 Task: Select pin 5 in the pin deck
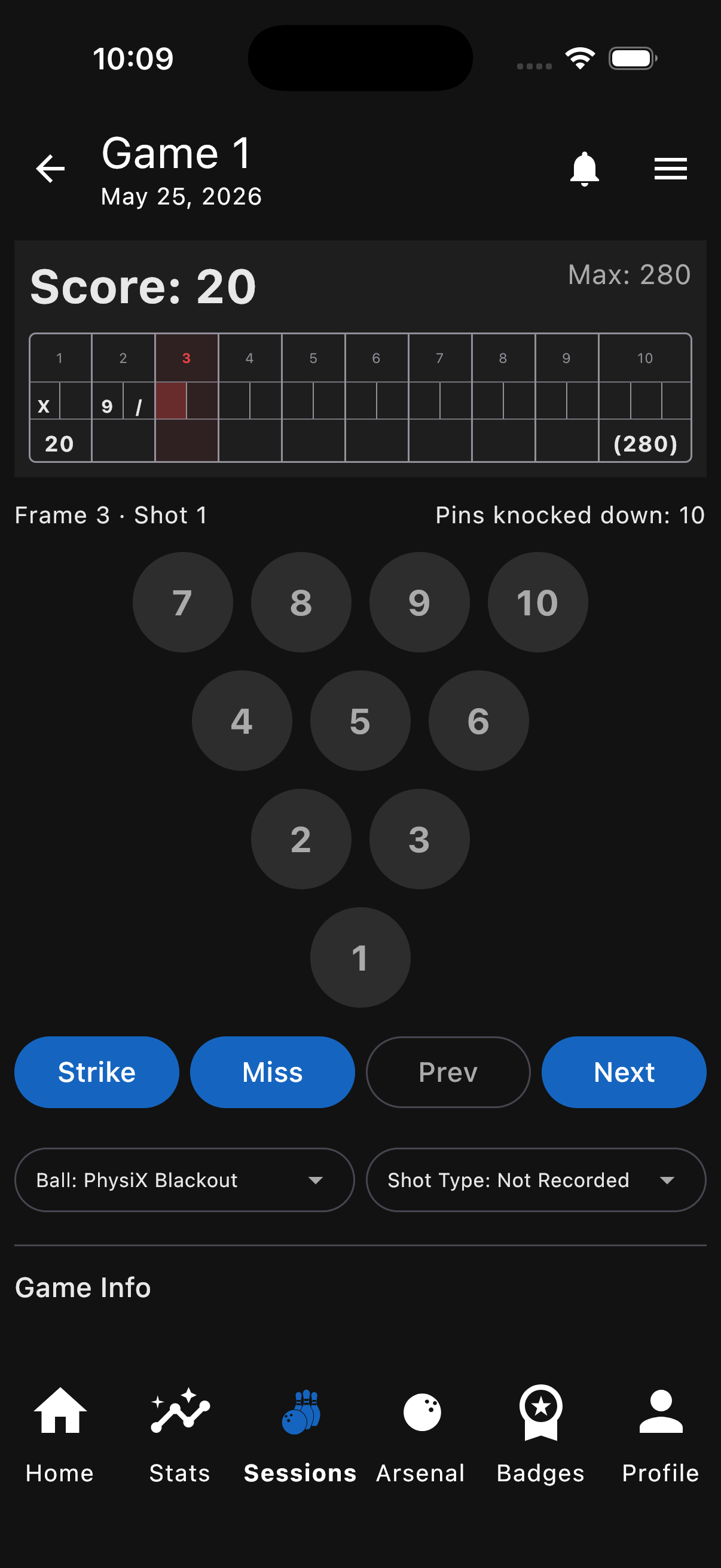point(360,721)
